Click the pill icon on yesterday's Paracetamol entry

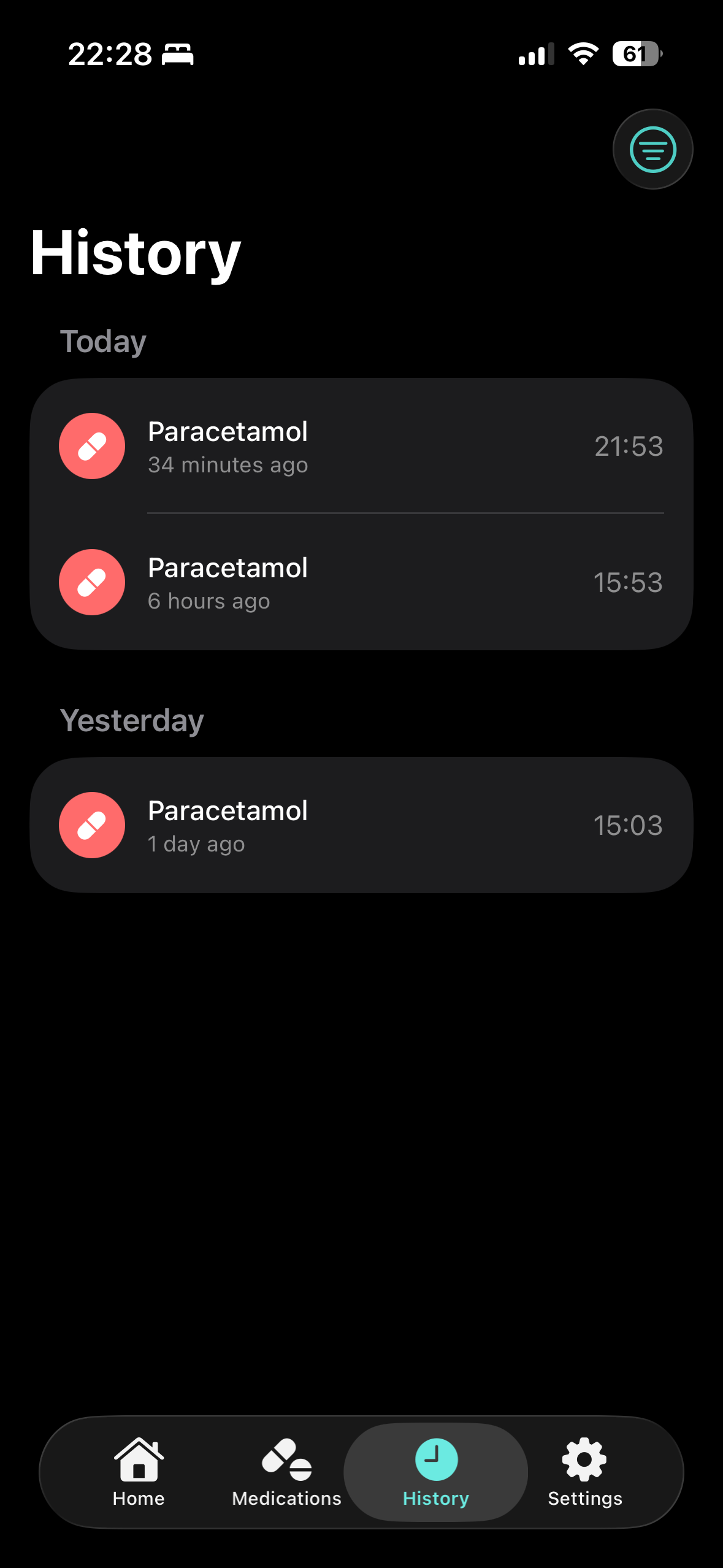[91, 824]
